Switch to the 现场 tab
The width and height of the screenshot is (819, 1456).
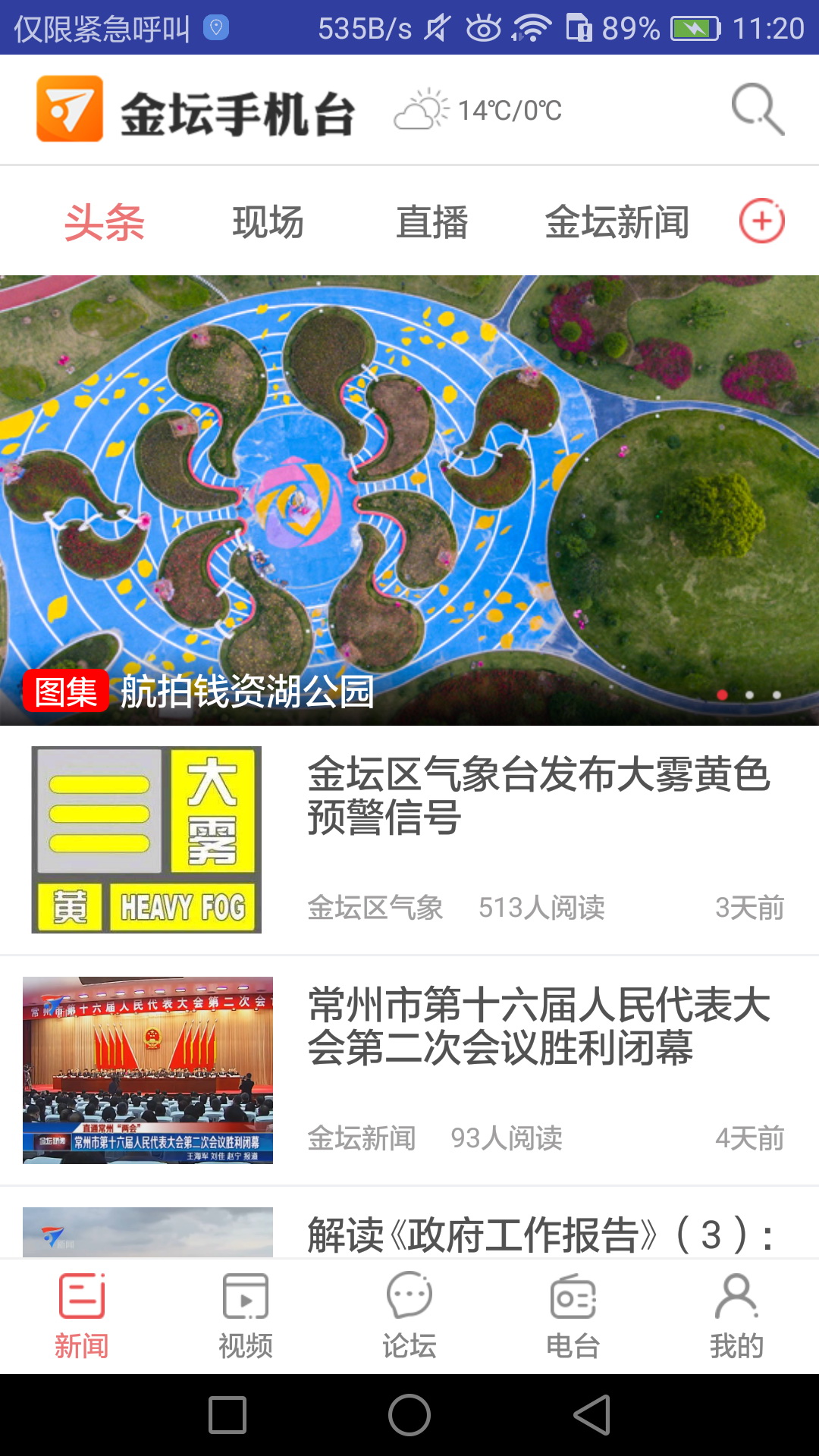pyautogui.click(x=267, y=221)
